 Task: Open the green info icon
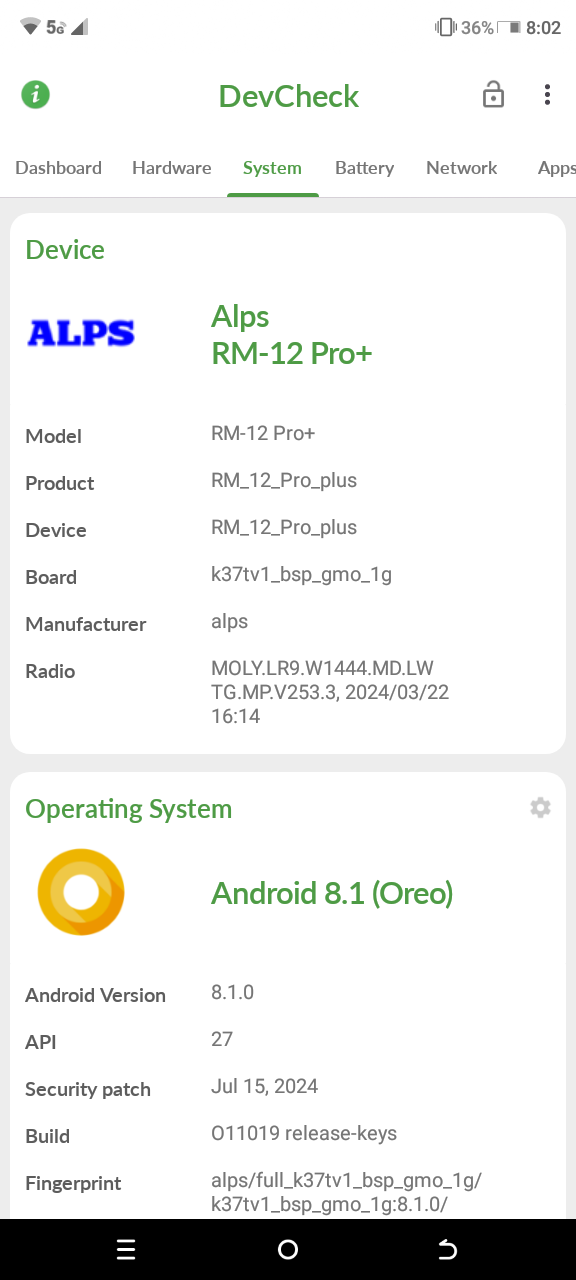(x=36, y=95)
